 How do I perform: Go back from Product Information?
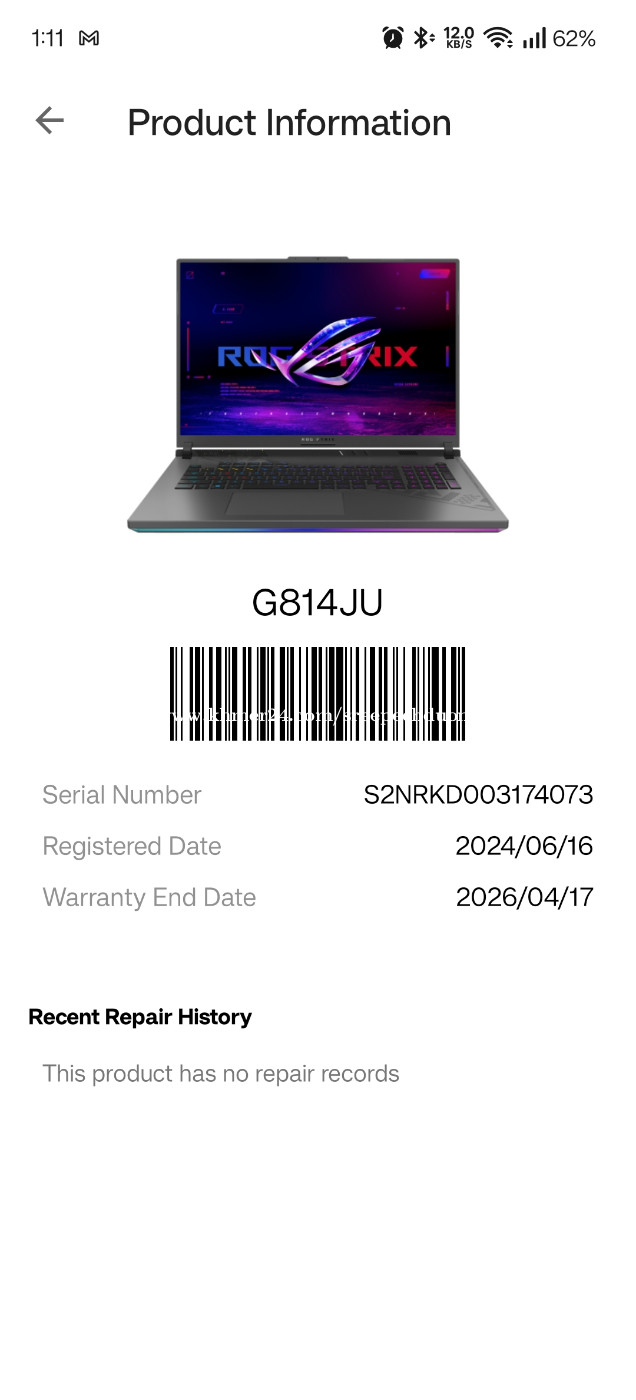49,121
